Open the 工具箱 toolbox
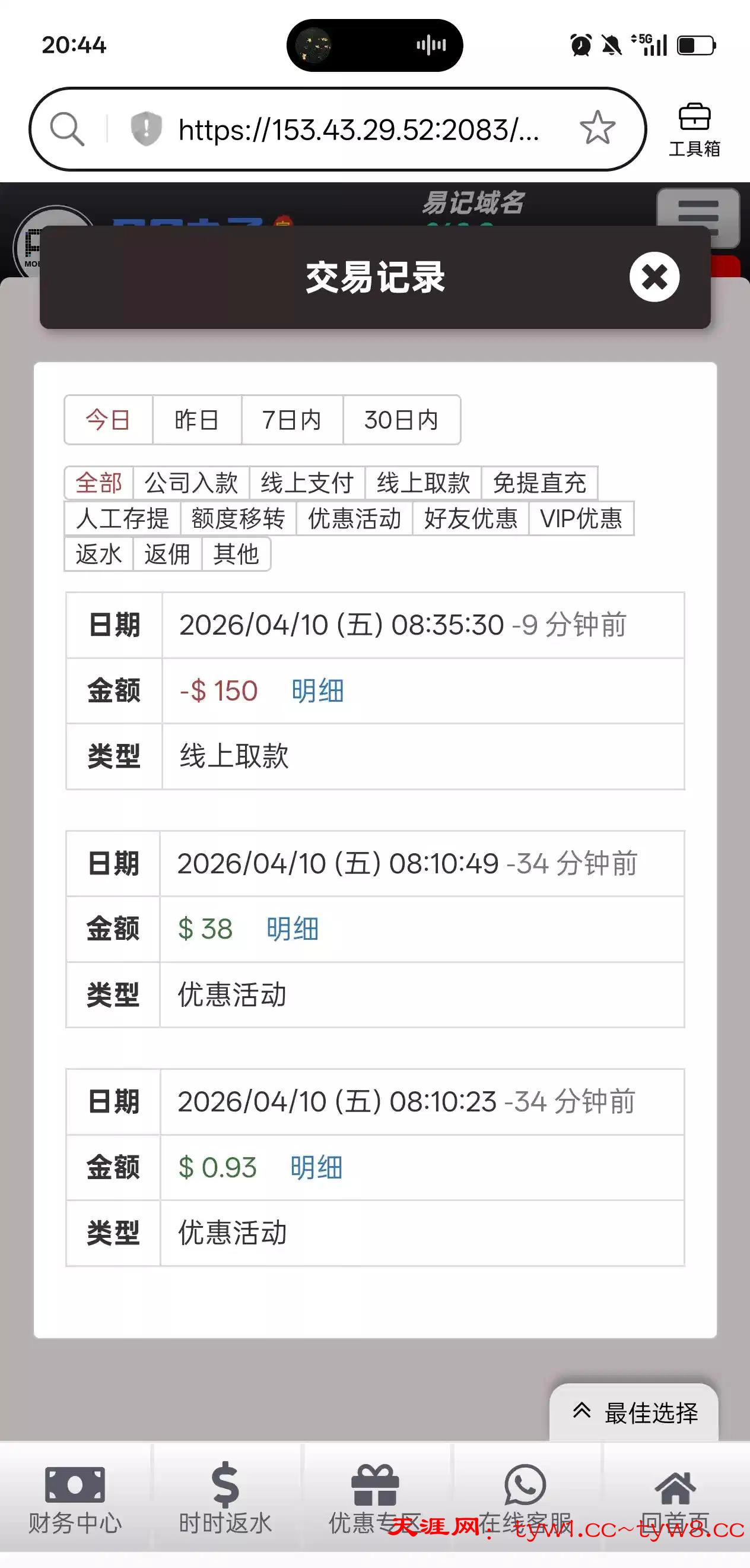750x1568 pixels. tap(694, 129)
